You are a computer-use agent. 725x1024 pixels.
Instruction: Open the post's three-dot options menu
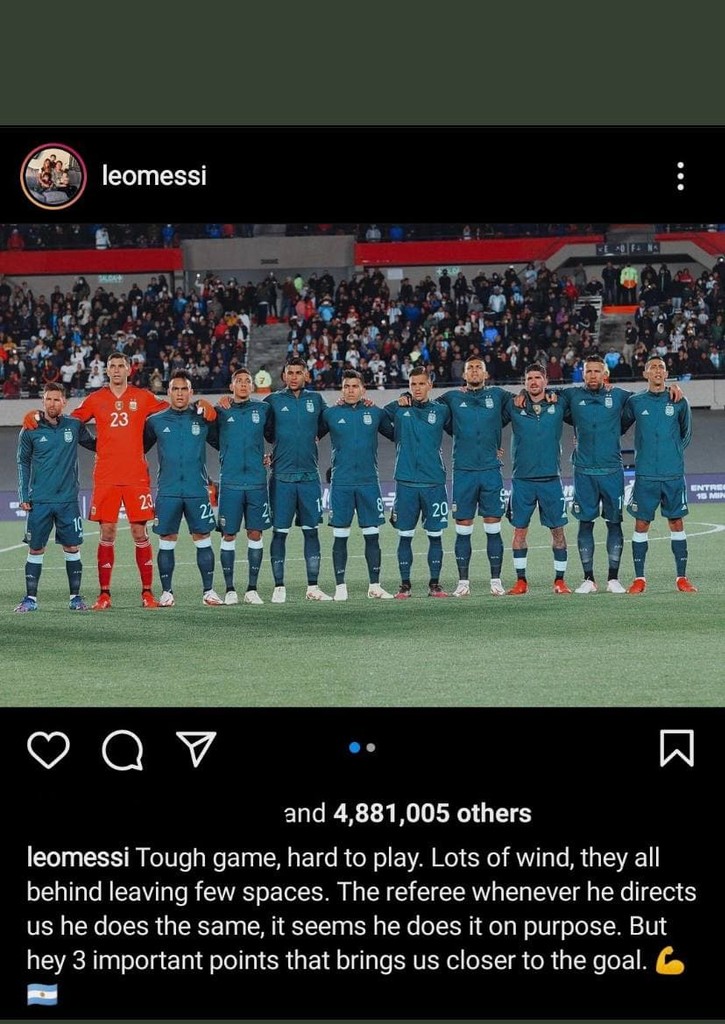click(680, 176)
